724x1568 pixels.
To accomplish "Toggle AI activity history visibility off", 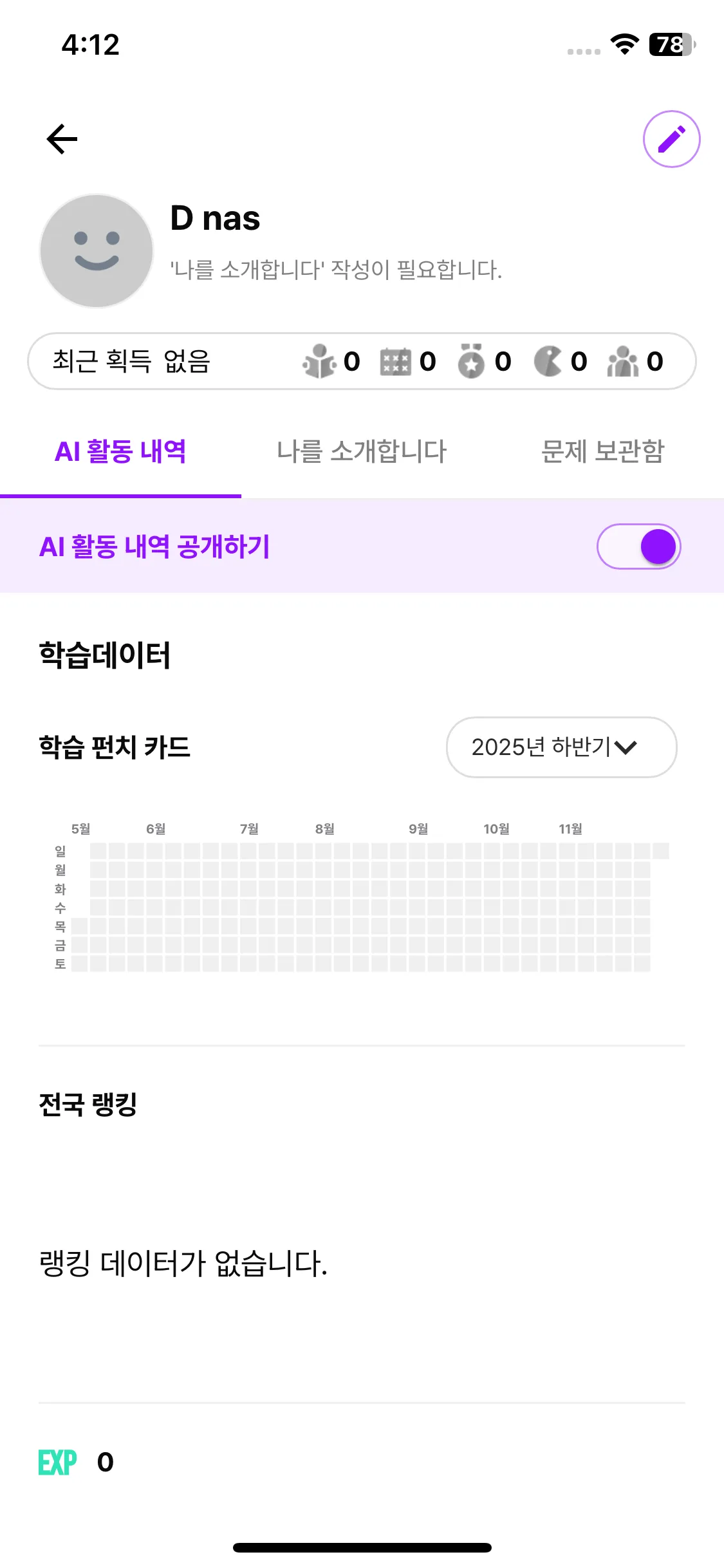I will (x=638, y=546).
